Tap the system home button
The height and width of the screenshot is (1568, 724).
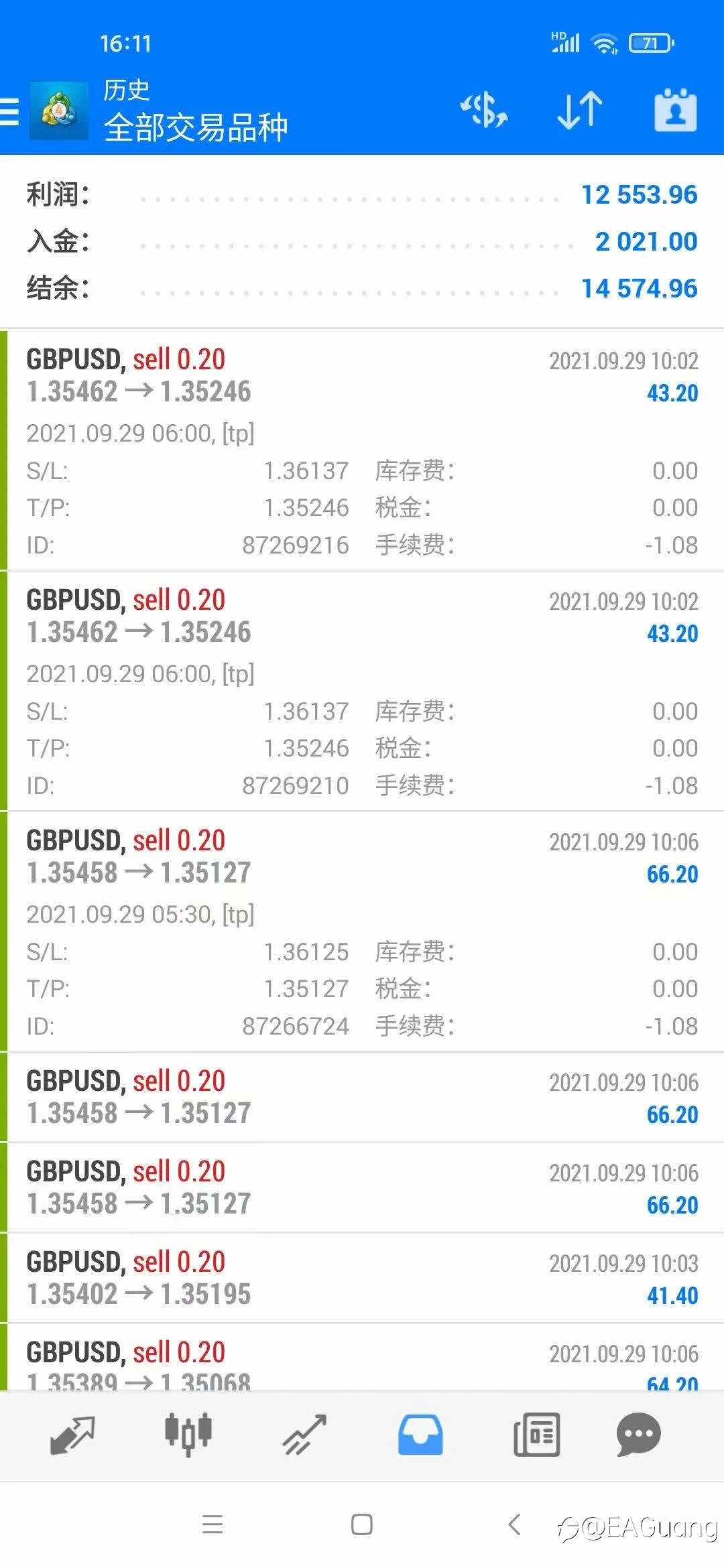point(362,1524)
